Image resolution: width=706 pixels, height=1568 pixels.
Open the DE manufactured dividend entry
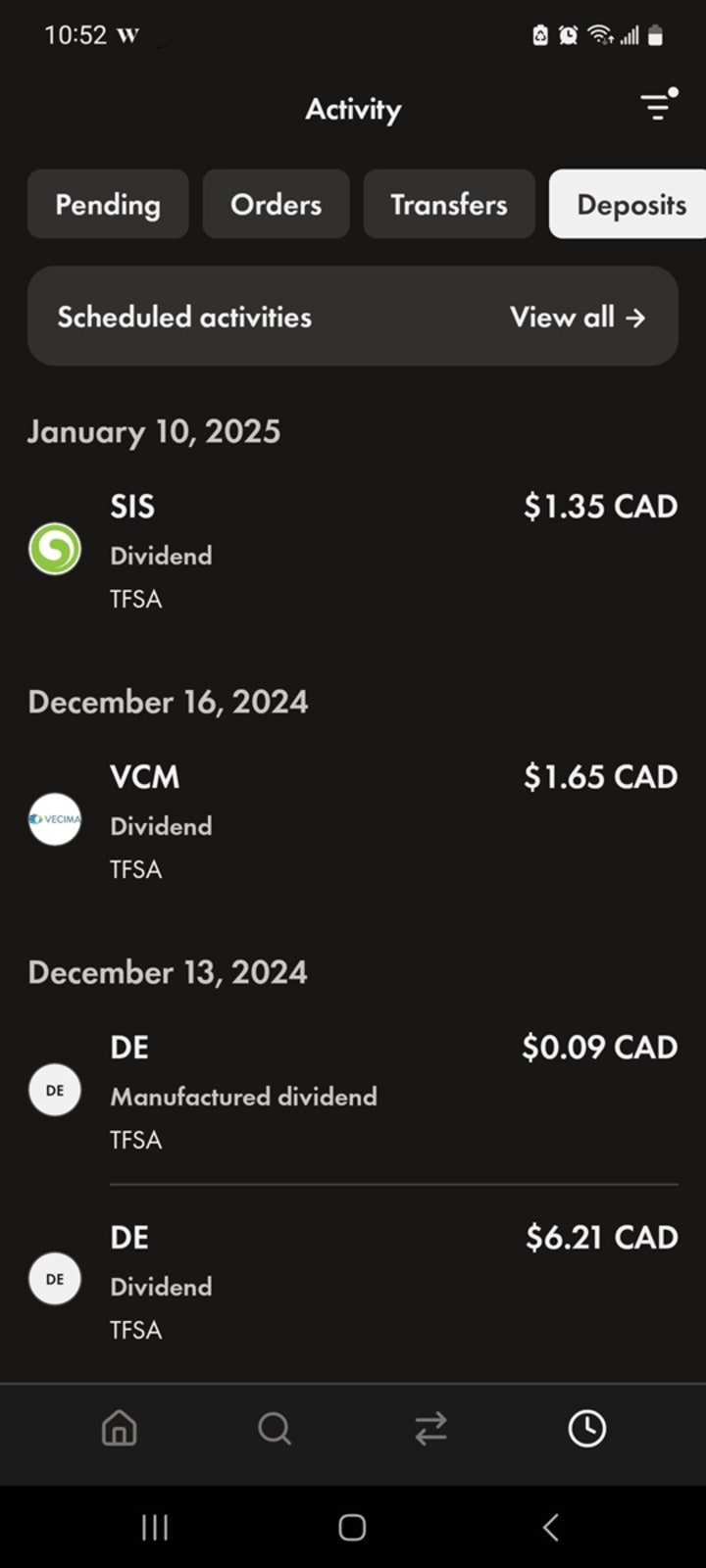[353, 1092]
